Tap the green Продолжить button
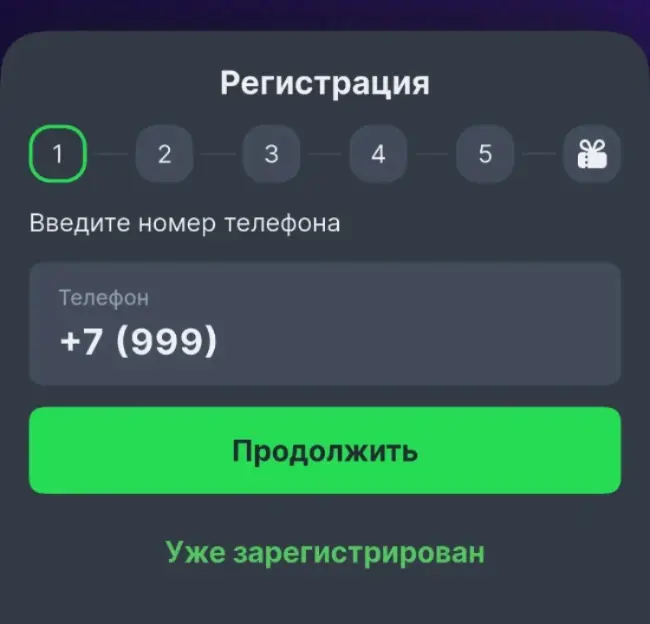650x624 pixels. tap(324, 451)
